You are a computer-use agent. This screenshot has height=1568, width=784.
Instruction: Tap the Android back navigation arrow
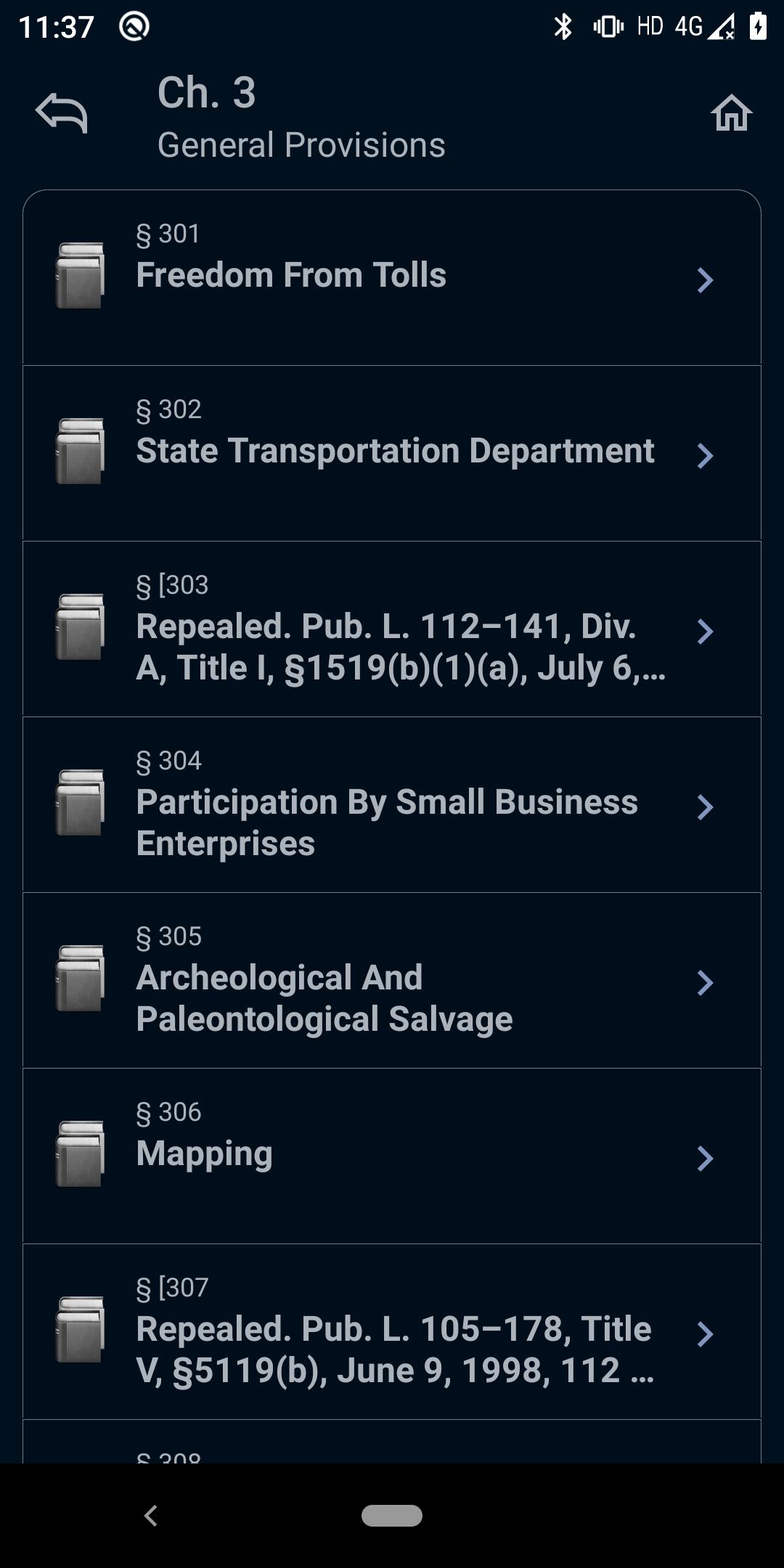point(152,1516)
